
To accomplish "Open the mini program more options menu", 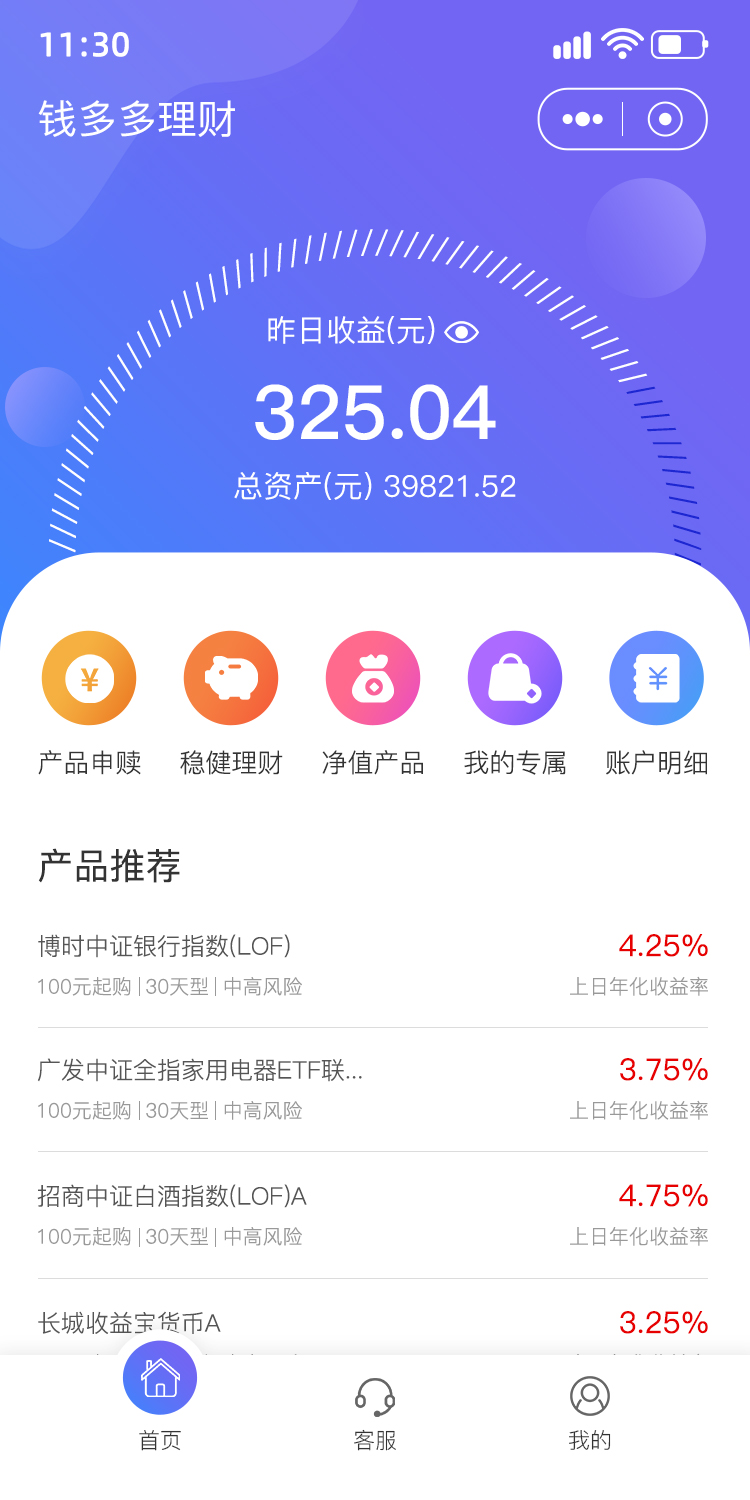I will (x=583, y=119).
